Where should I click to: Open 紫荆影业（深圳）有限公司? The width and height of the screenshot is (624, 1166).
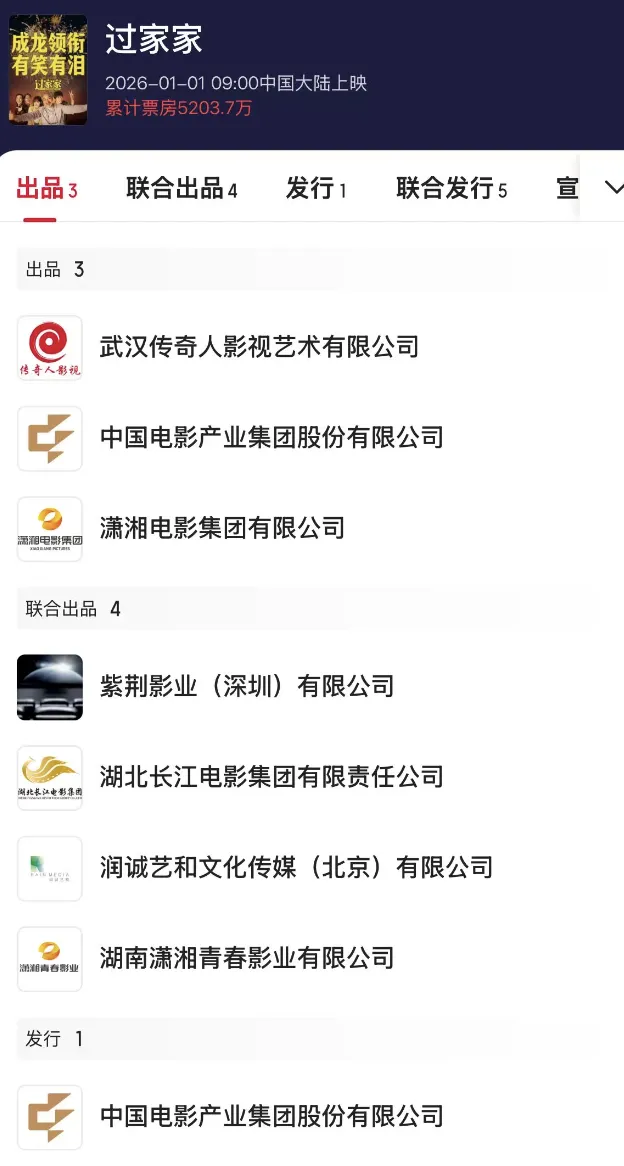coord(247,686)
